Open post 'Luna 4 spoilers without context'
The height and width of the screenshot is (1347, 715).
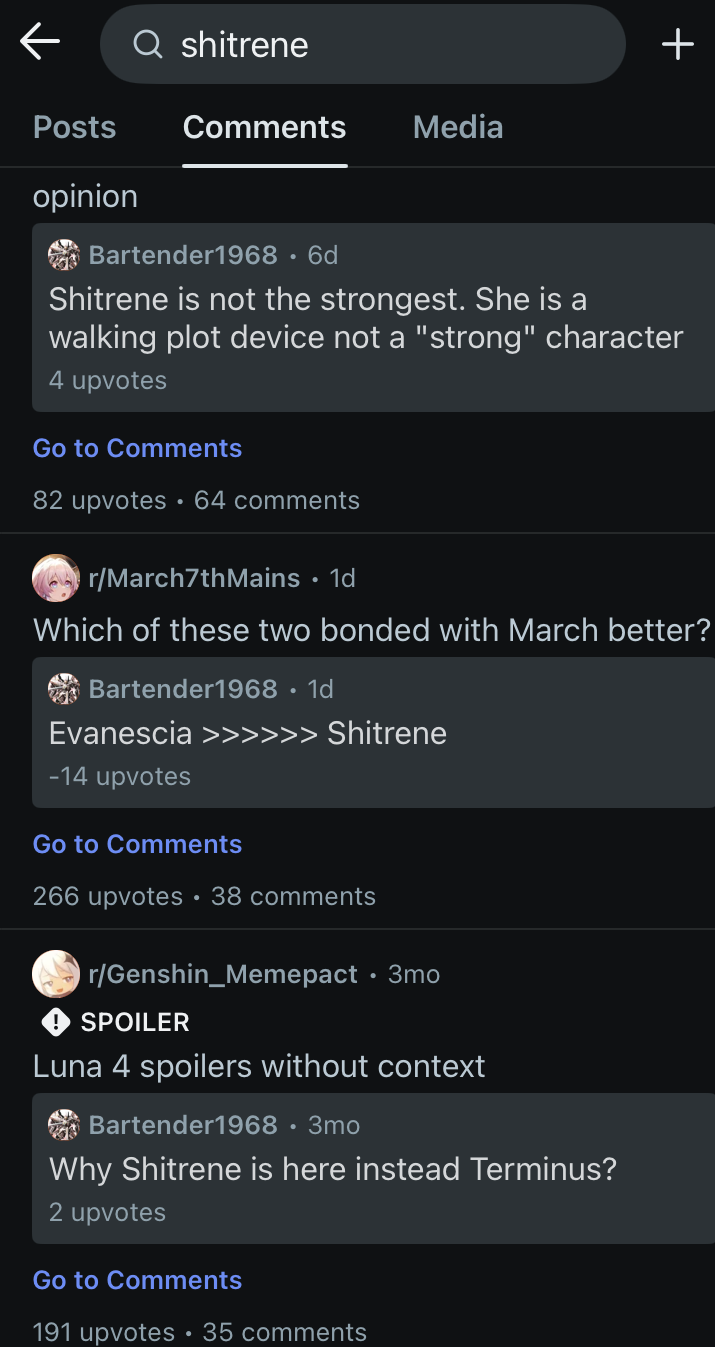coord(259,1066)
